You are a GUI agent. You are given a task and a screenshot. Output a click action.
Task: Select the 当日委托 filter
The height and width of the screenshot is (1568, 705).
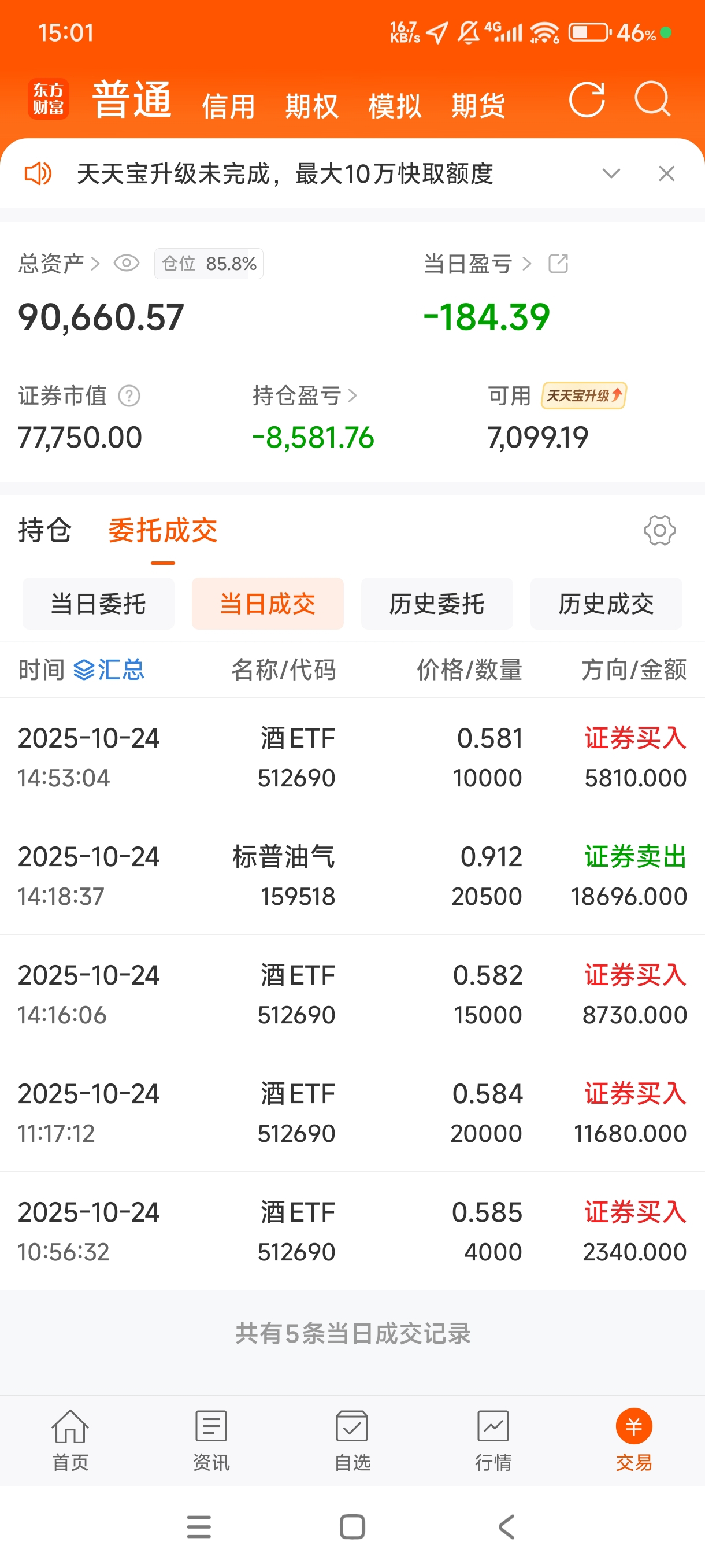point(99,604)
